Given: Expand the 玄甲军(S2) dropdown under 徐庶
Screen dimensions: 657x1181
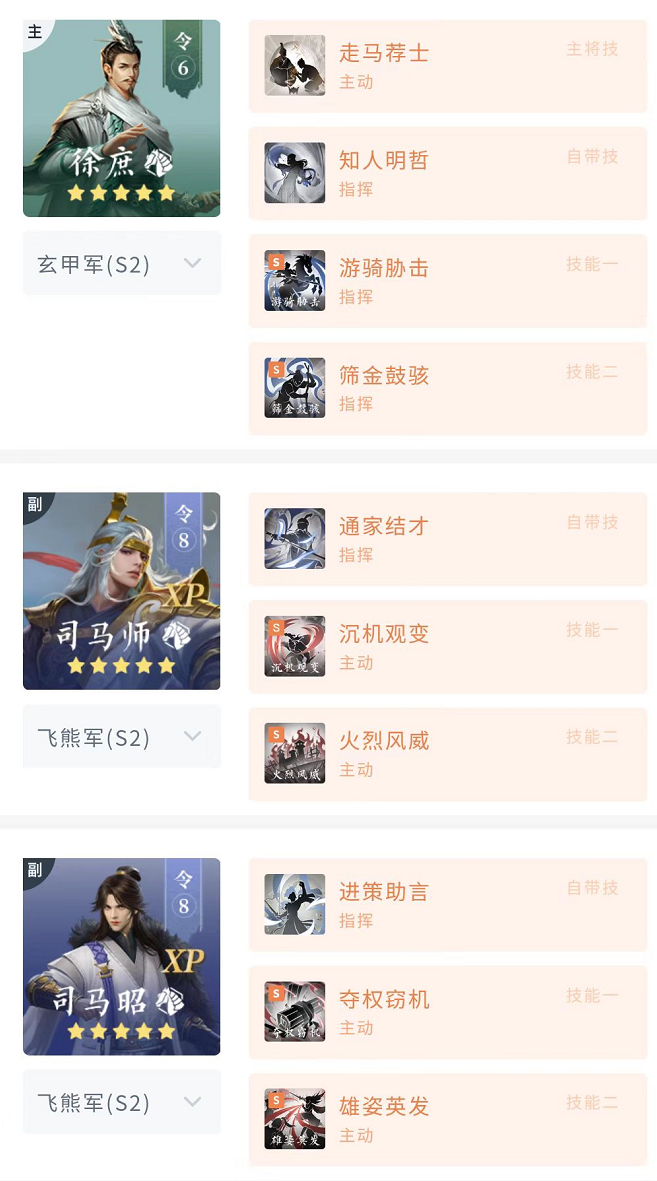Looking at the screenshot, I should pyautogui.click(x=121, y=264).
